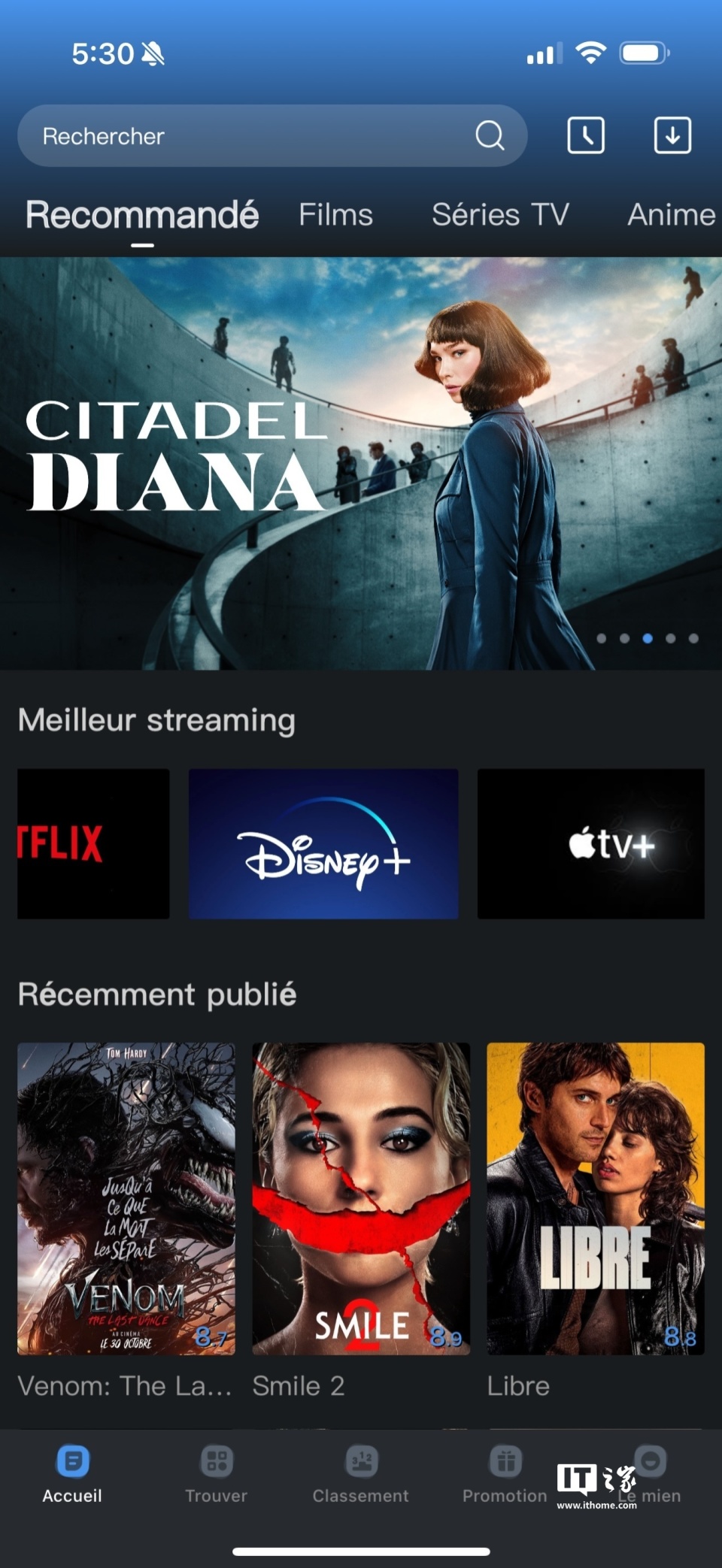Tap the Accueil home tab

tap(72, 1475)
